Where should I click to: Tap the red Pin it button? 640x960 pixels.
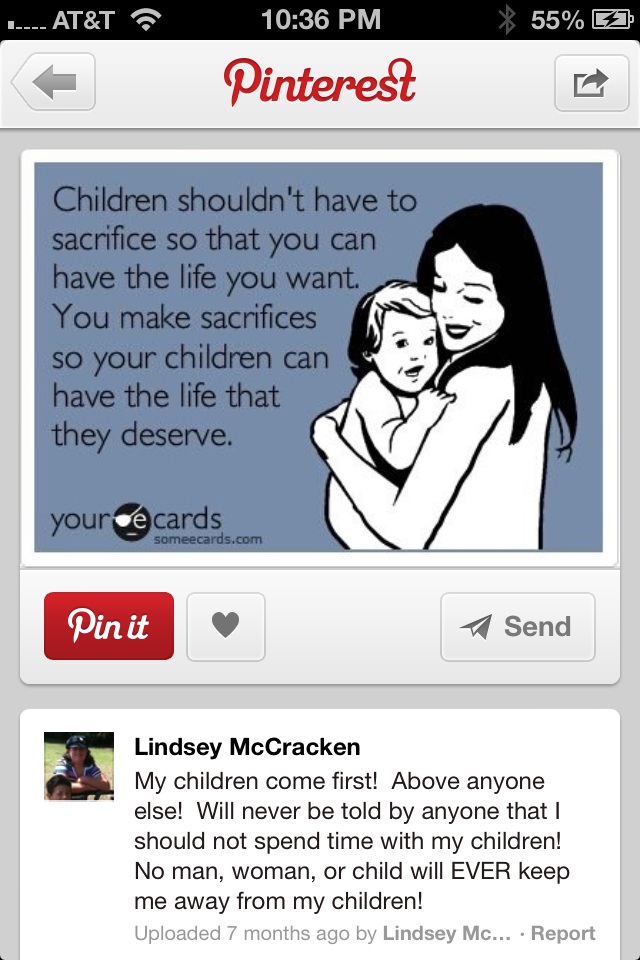coord(109,626)
